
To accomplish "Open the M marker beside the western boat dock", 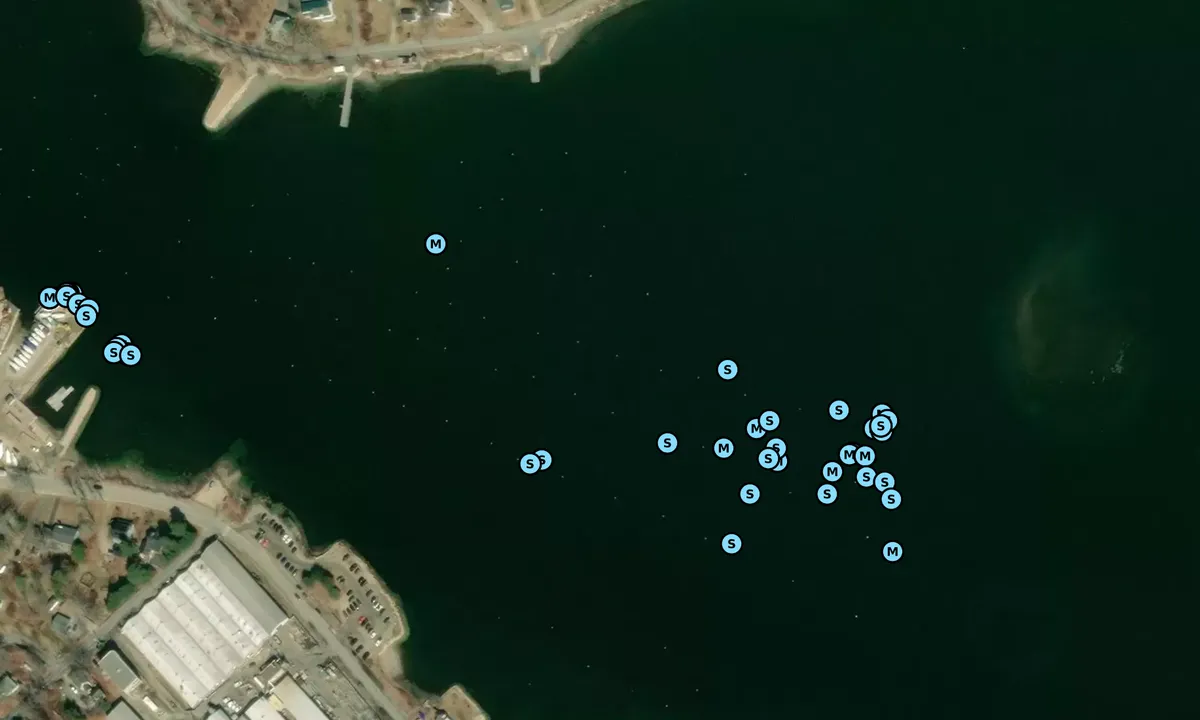I will pyautogui.click(x=48, y=298).
